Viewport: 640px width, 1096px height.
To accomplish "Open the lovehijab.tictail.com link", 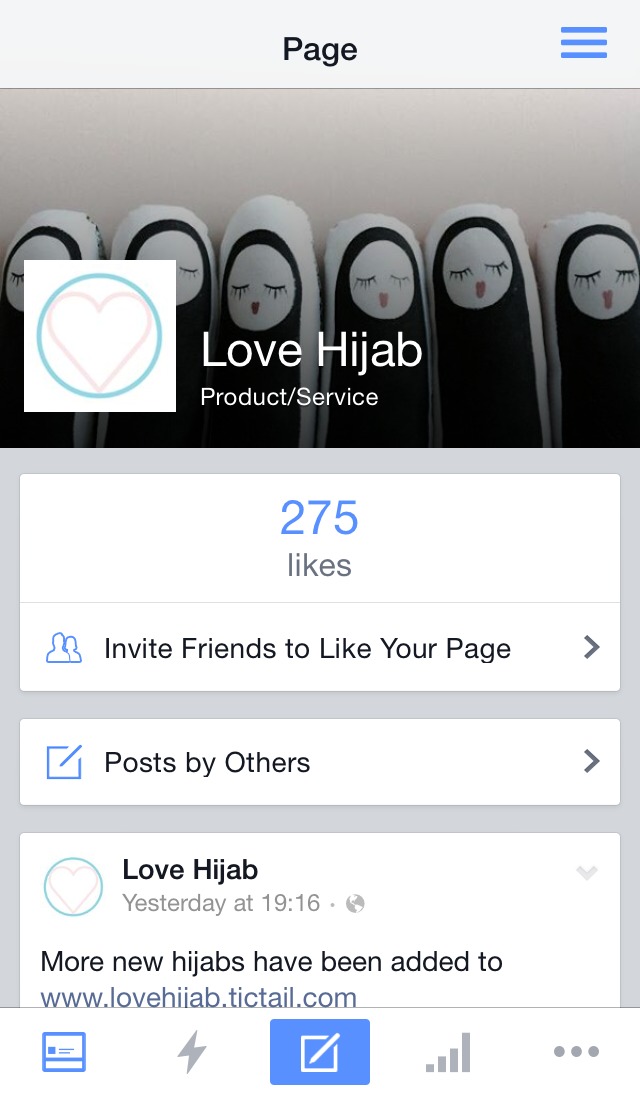I will click(x=199, y=997).
